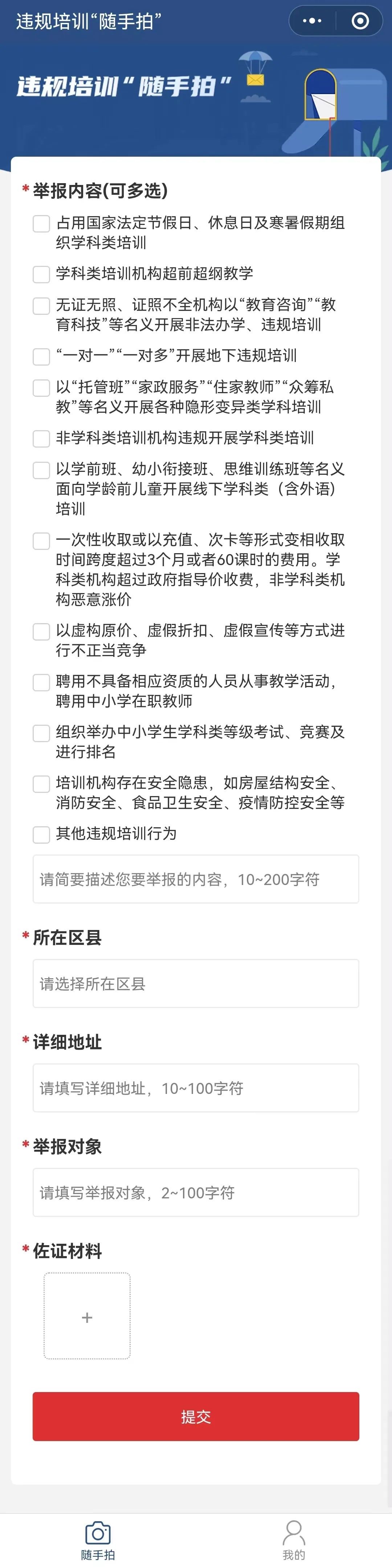Viewport: 392px width, 1568px height.
Task: Check “一对一”“一对多”开展地下违规培训
Action: (41, 356)
